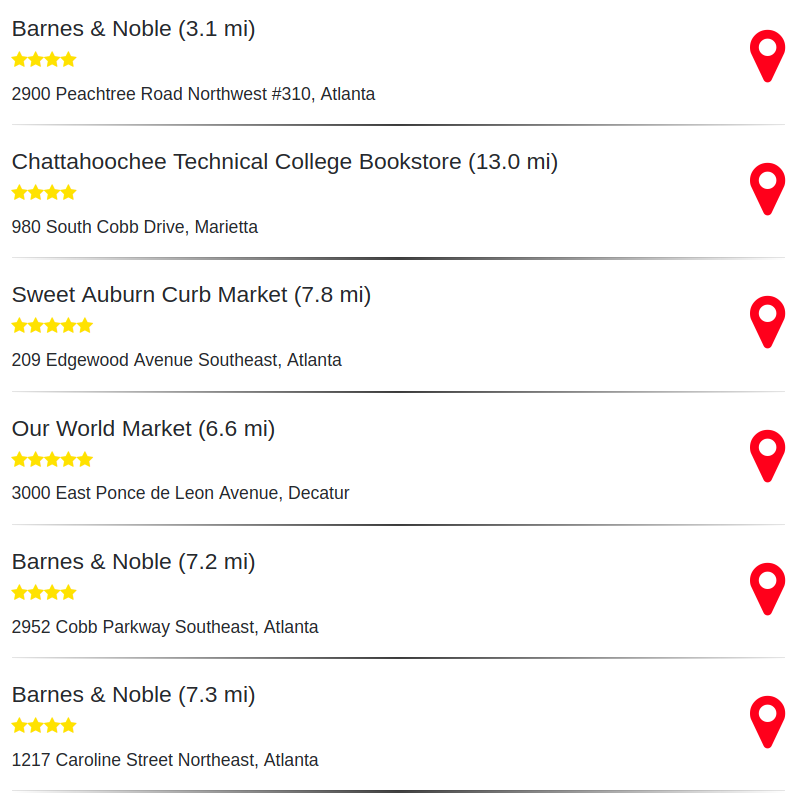Click the map pin for Barnes & Noble (7.3 mi)
The height and width of the screenshot is (807, 801).
click(767, 721)
